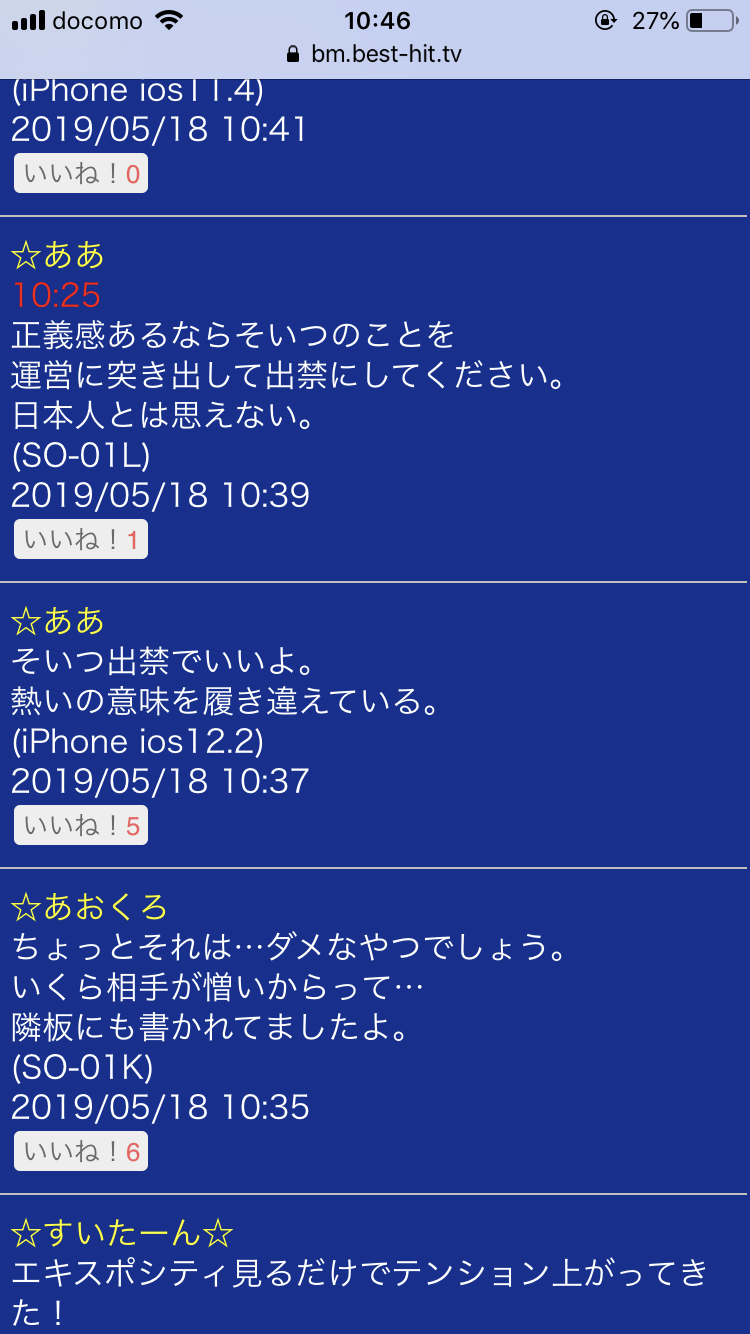The image size is (750, 1334).
Task: Like あおくろ's post from 10:35
Action: point(81,1152)
